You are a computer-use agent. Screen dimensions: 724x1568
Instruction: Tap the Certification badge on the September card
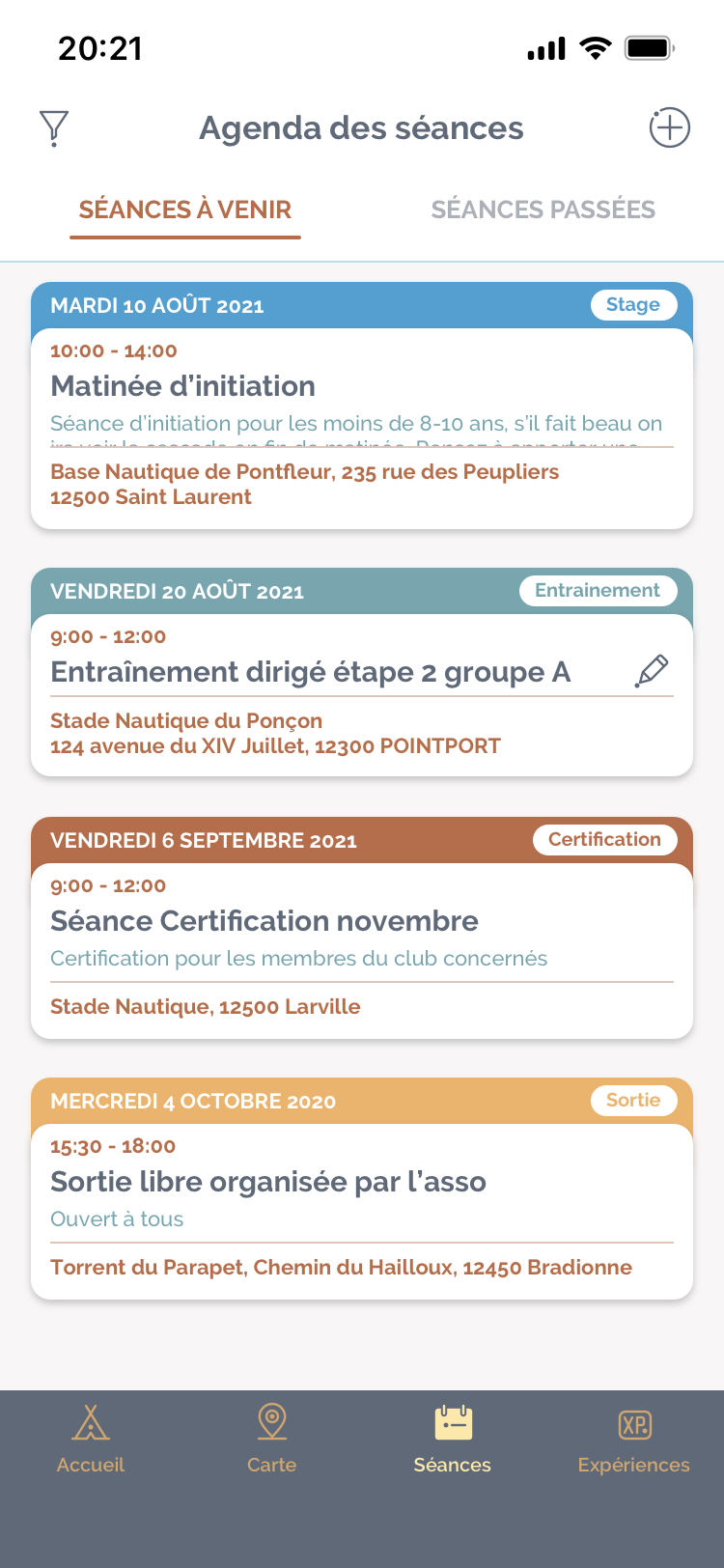(x=605, y=839)
